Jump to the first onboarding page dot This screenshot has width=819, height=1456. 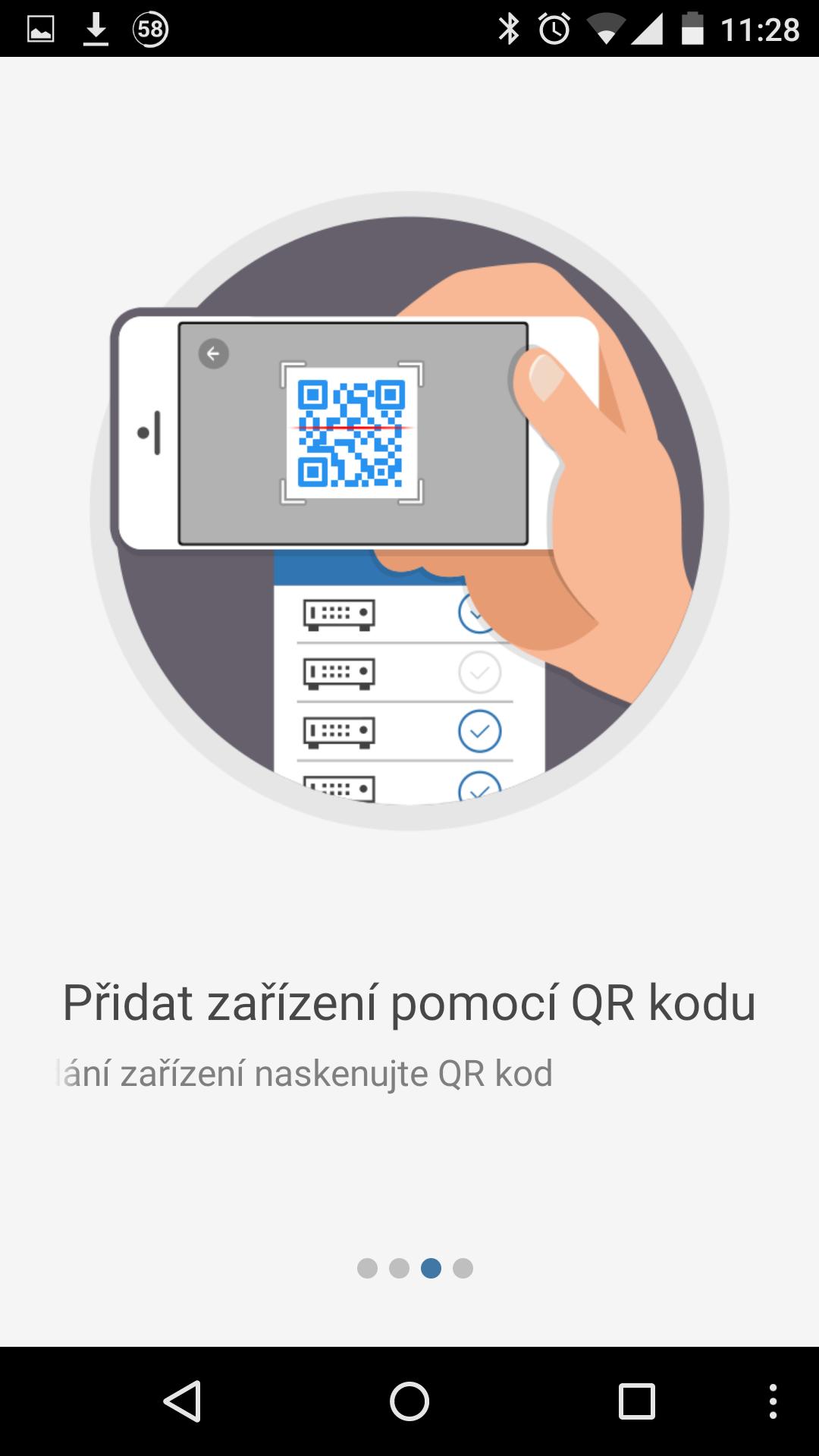[367, 1268]
